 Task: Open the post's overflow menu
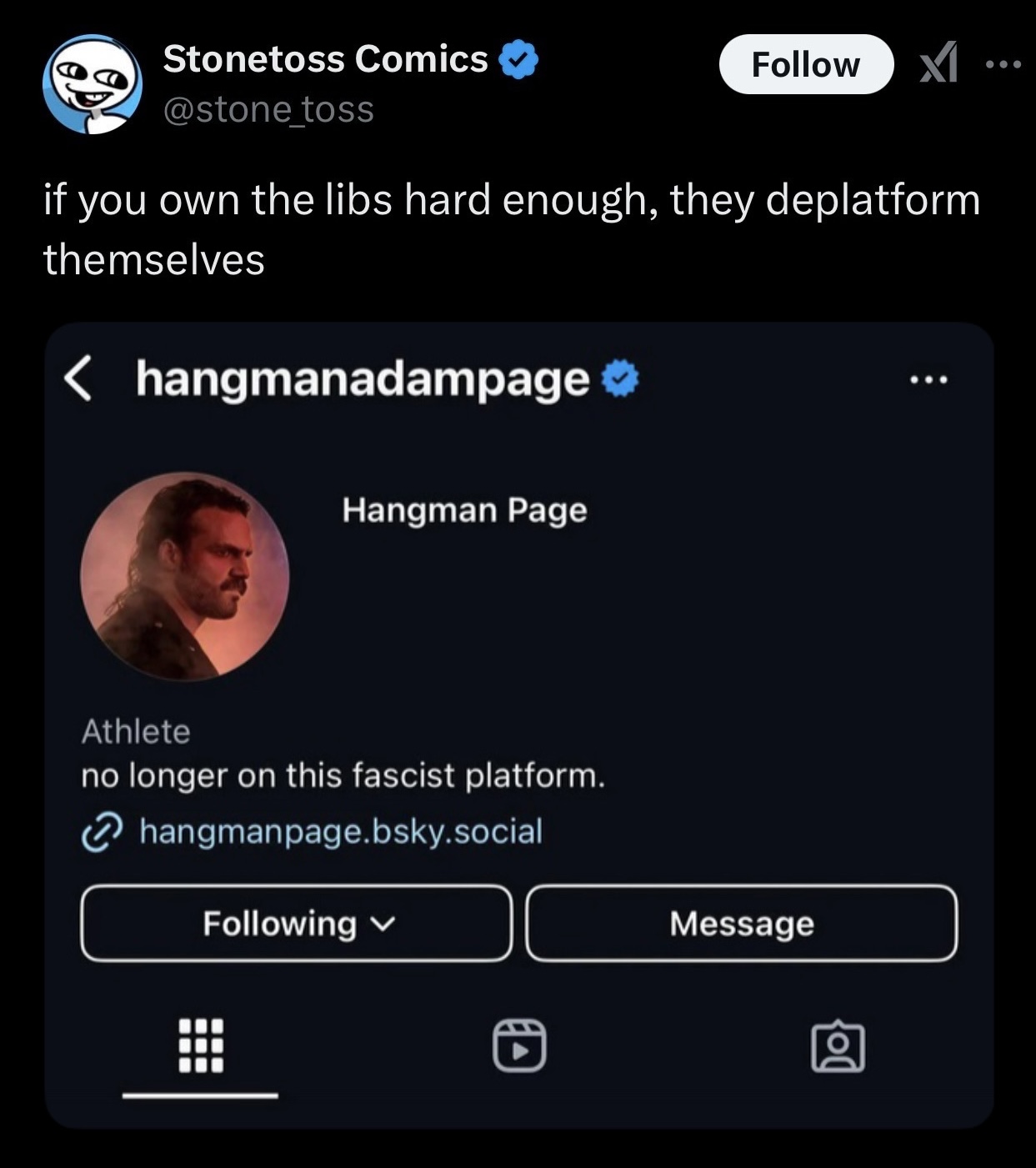click(1002, 64)
